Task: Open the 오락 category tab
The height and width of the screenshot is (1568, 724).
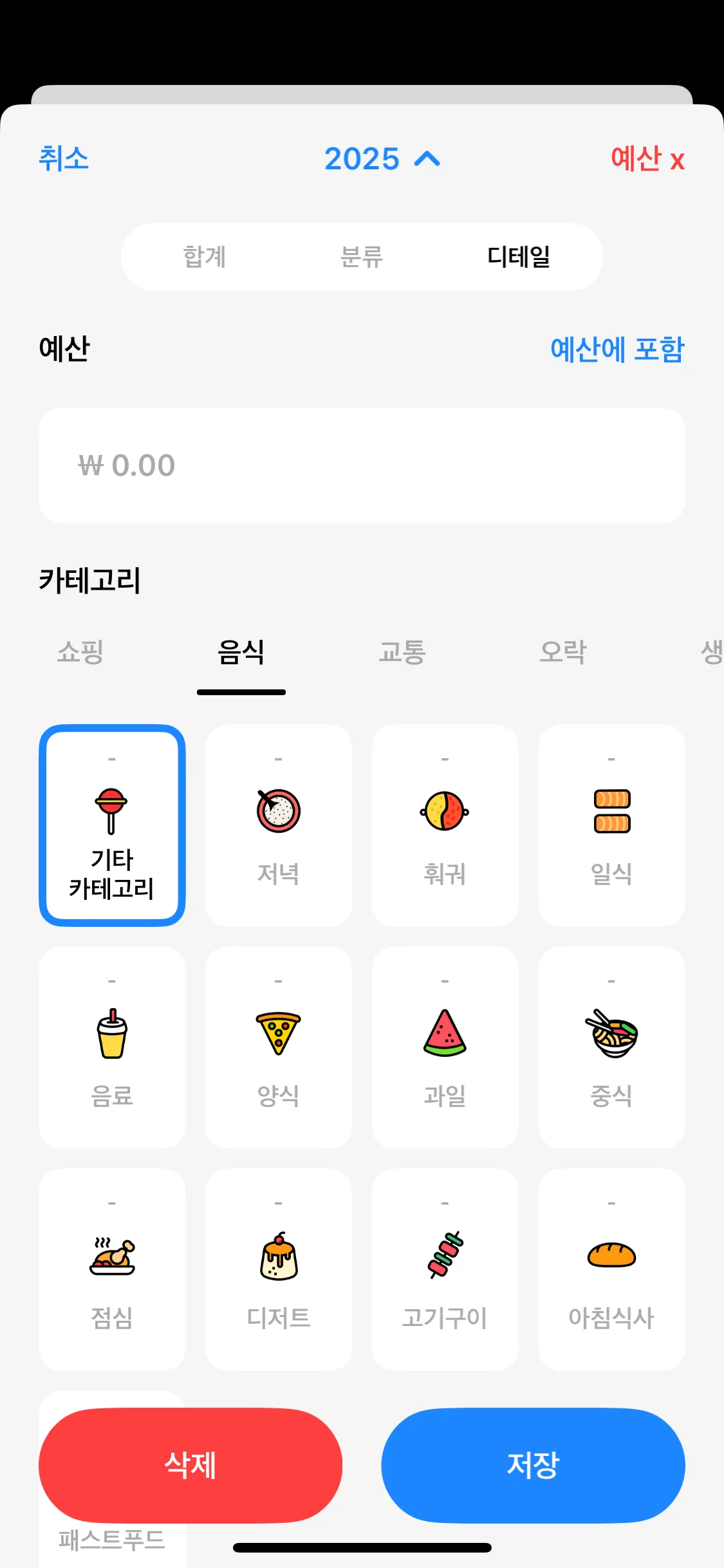Action: point(563,652)
